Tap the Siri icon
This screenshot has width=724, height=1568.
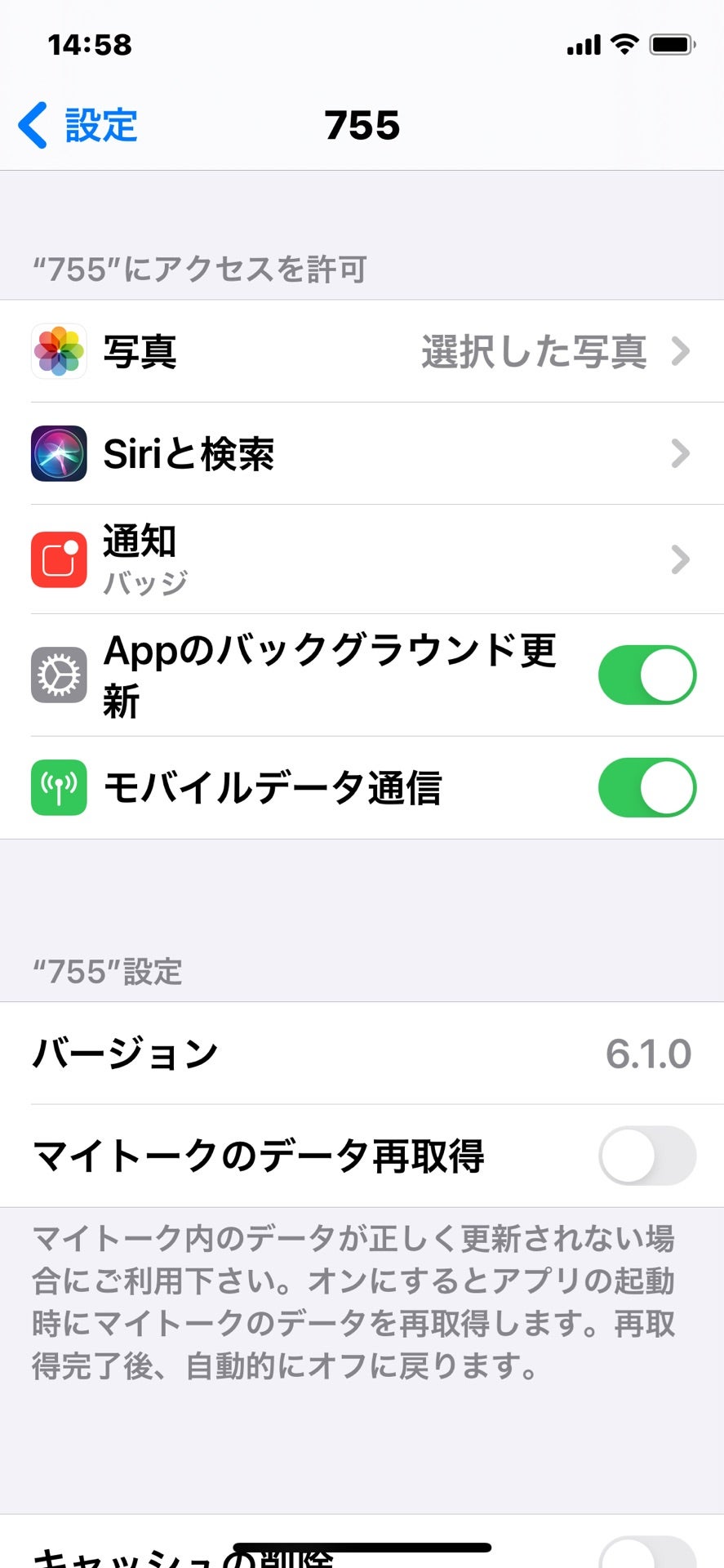(58, 454)
